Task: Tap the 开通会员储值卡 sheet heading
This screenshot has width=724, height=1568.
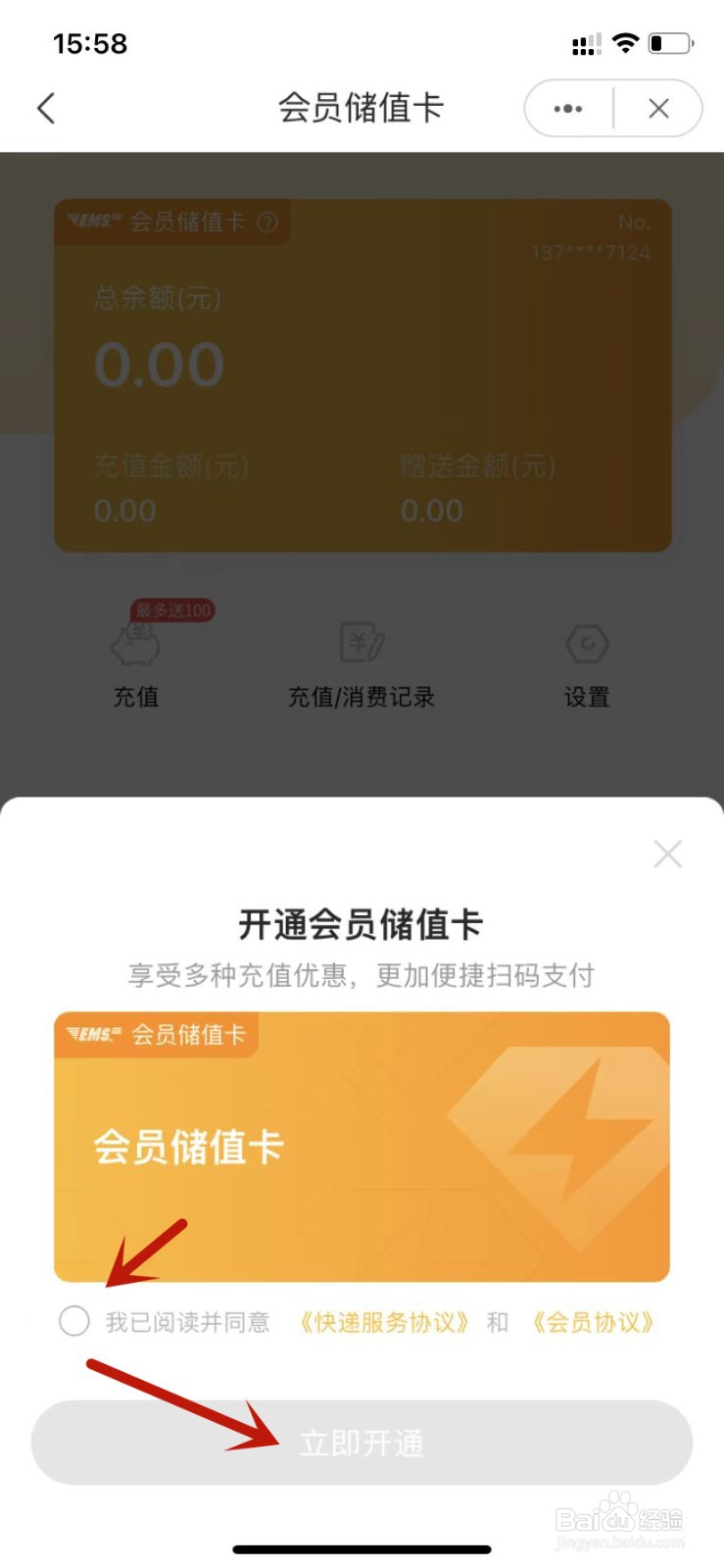Action: [x=362, y=922]
